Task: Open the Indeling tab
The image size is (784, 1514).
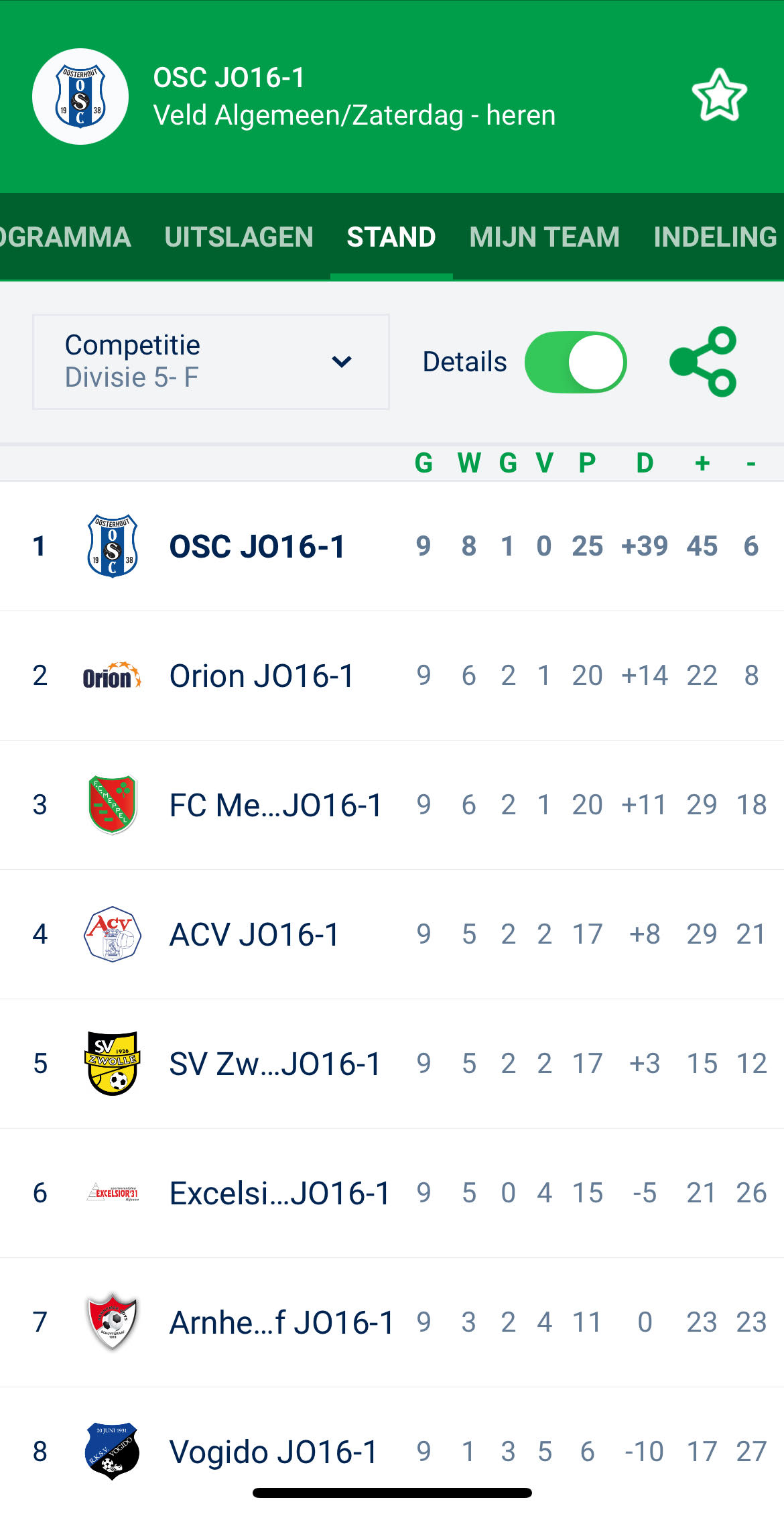Action: 714,237
